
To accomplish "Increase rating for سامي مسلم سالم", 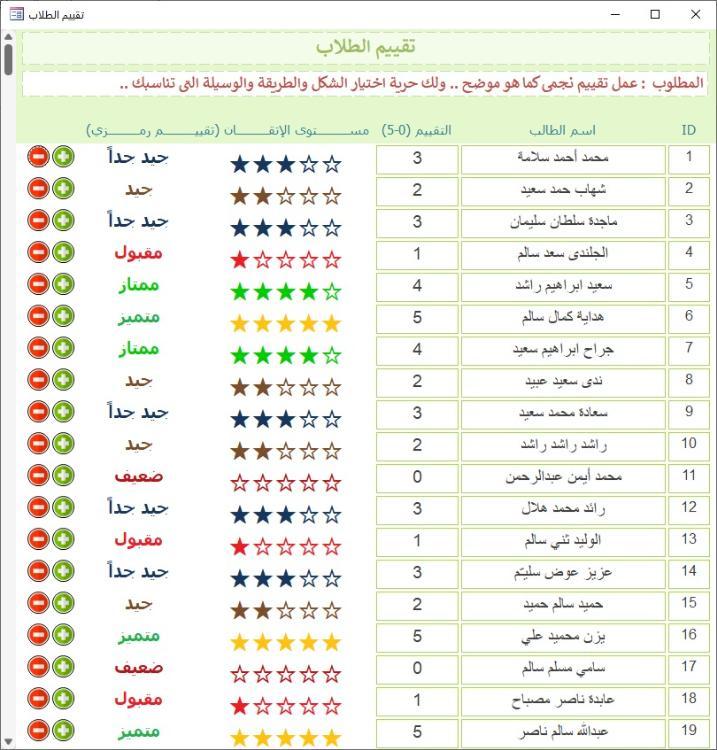I will [63, 668].
